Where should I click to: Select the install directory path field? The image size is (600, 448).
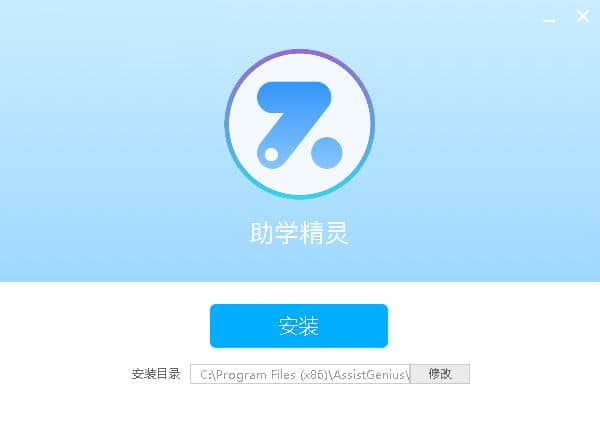tap(300, 374)
